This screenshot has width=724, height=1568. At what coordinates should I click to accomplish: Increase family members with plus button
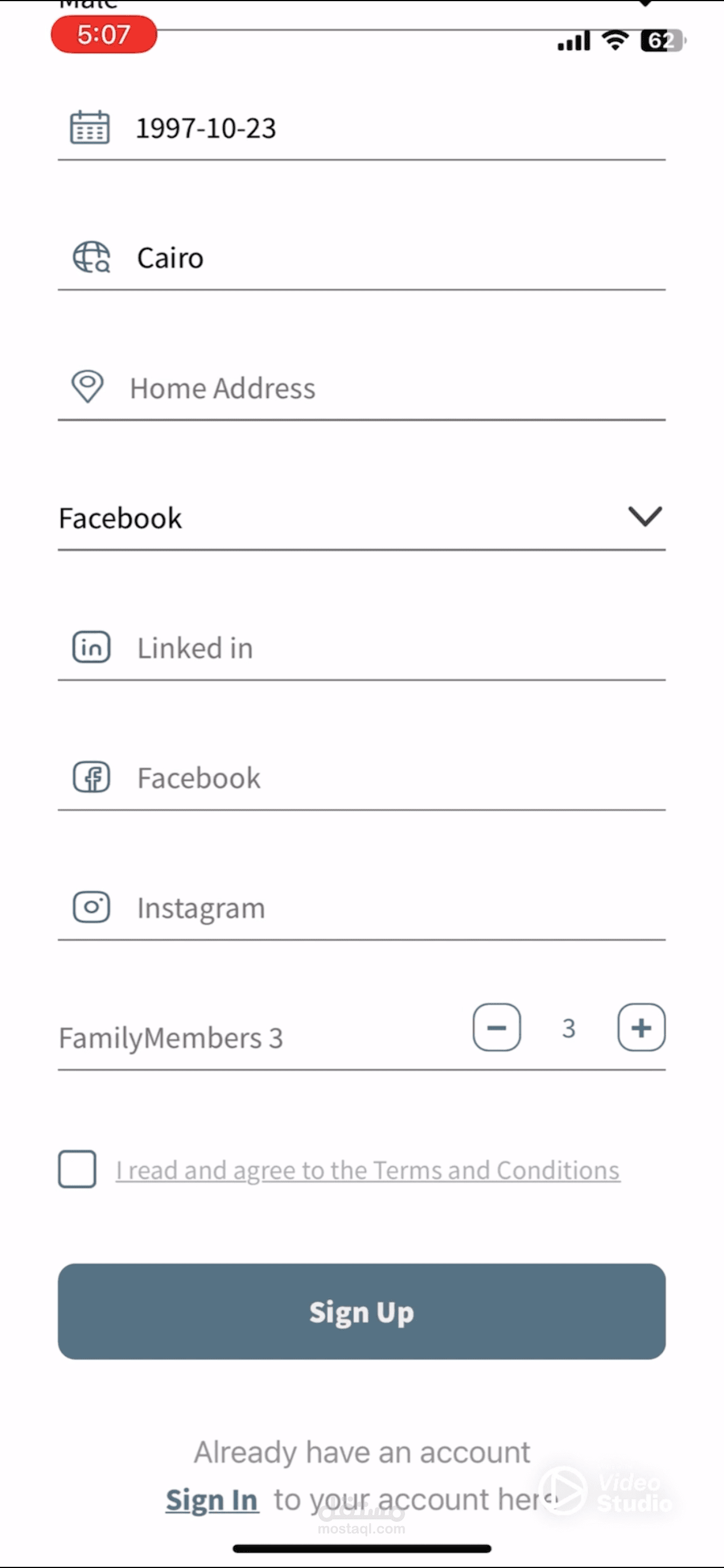click(x=641, y=1027)
